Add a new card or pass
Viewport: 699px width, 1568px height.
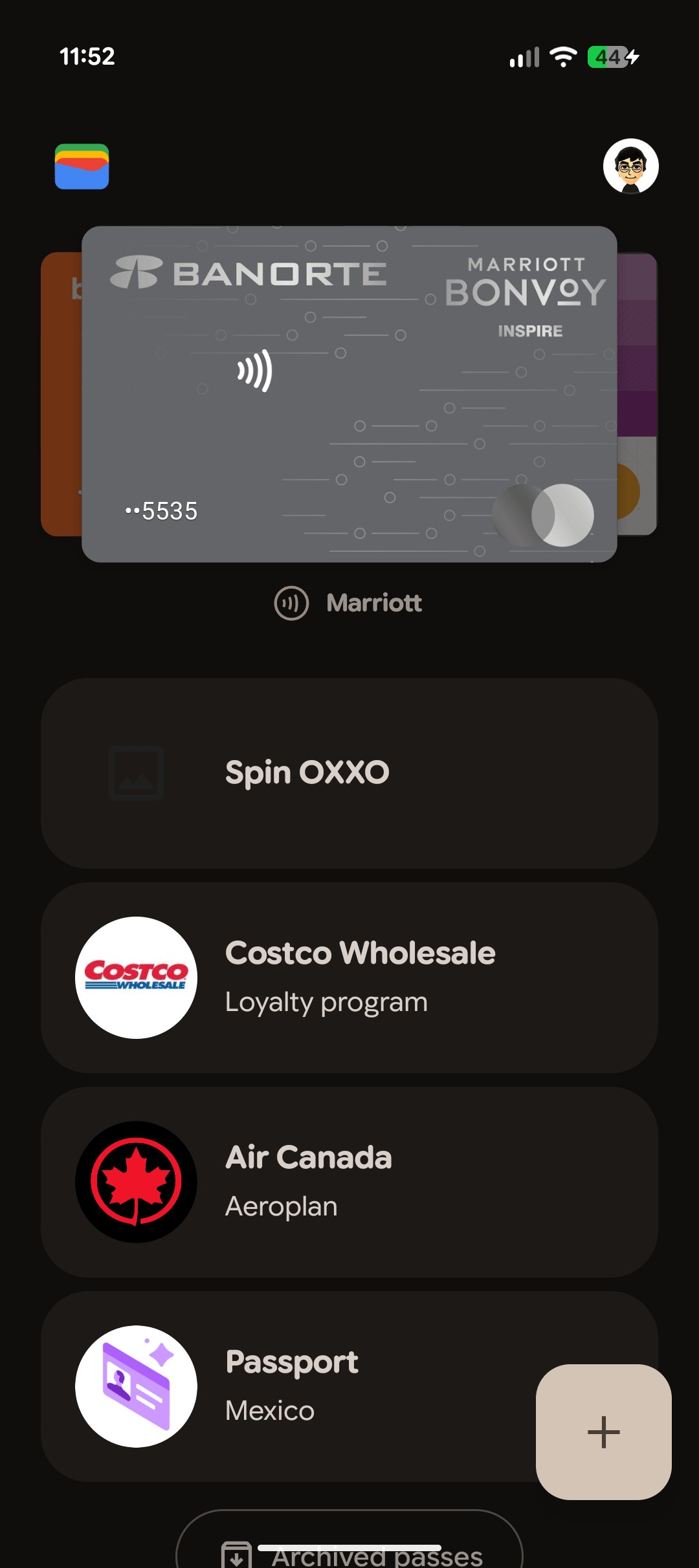(x=604, y=1432)
